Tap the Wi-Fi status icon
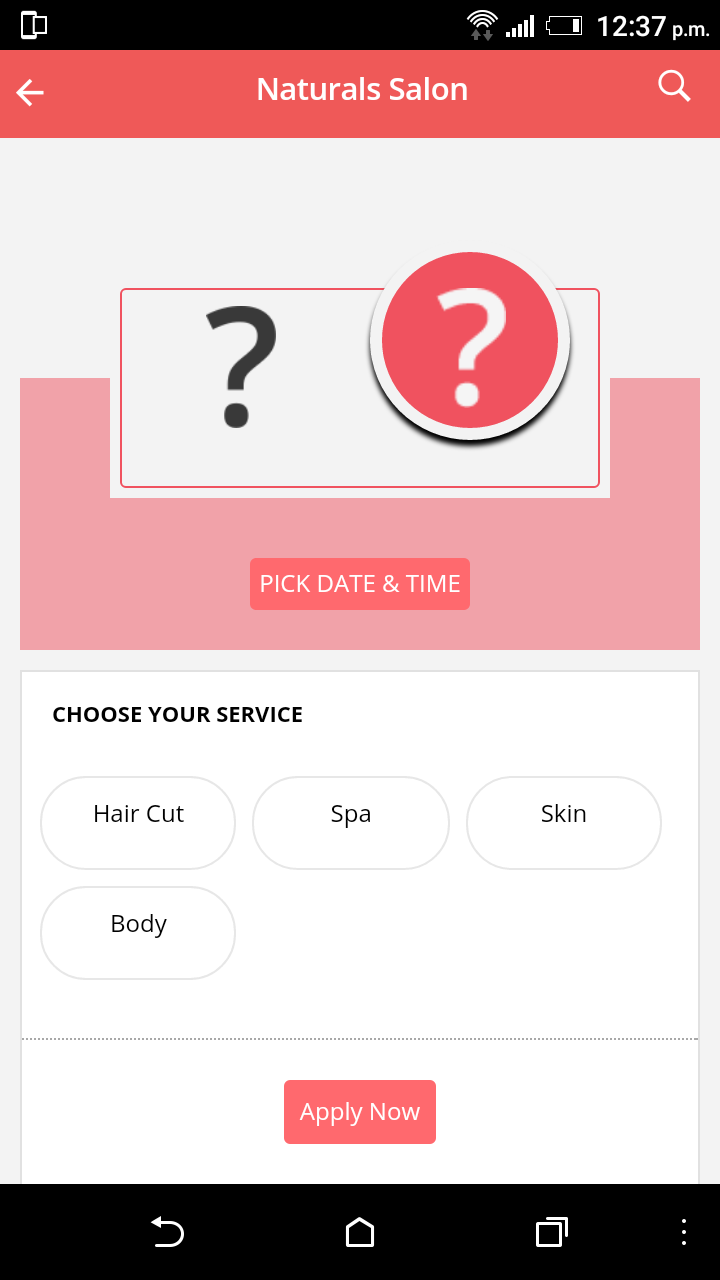Image resolution: width=720 pixels, height=1280 pixels. [480, 27]
